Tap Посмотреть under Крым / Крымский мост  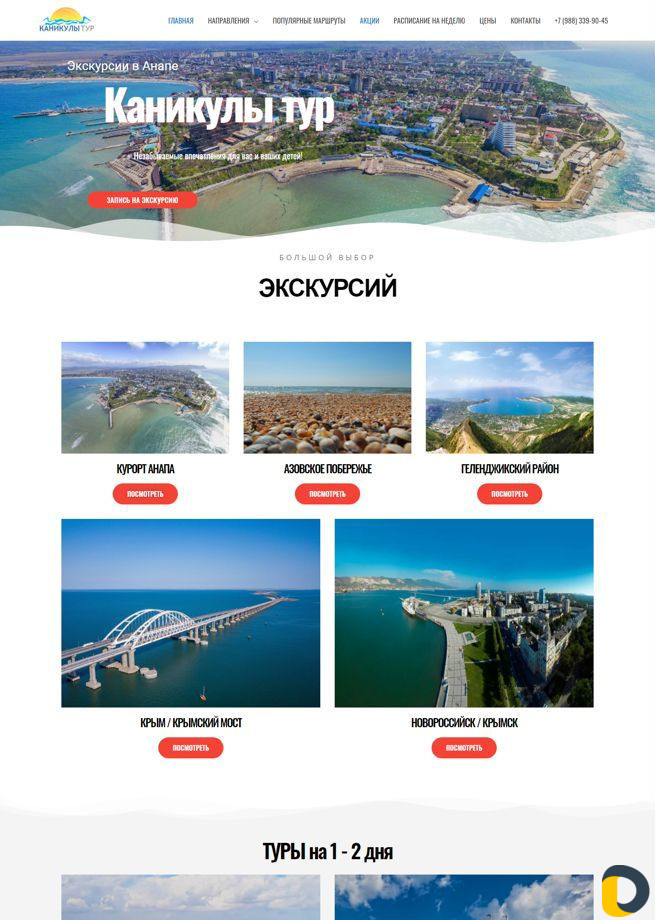[x=190, y=748]
